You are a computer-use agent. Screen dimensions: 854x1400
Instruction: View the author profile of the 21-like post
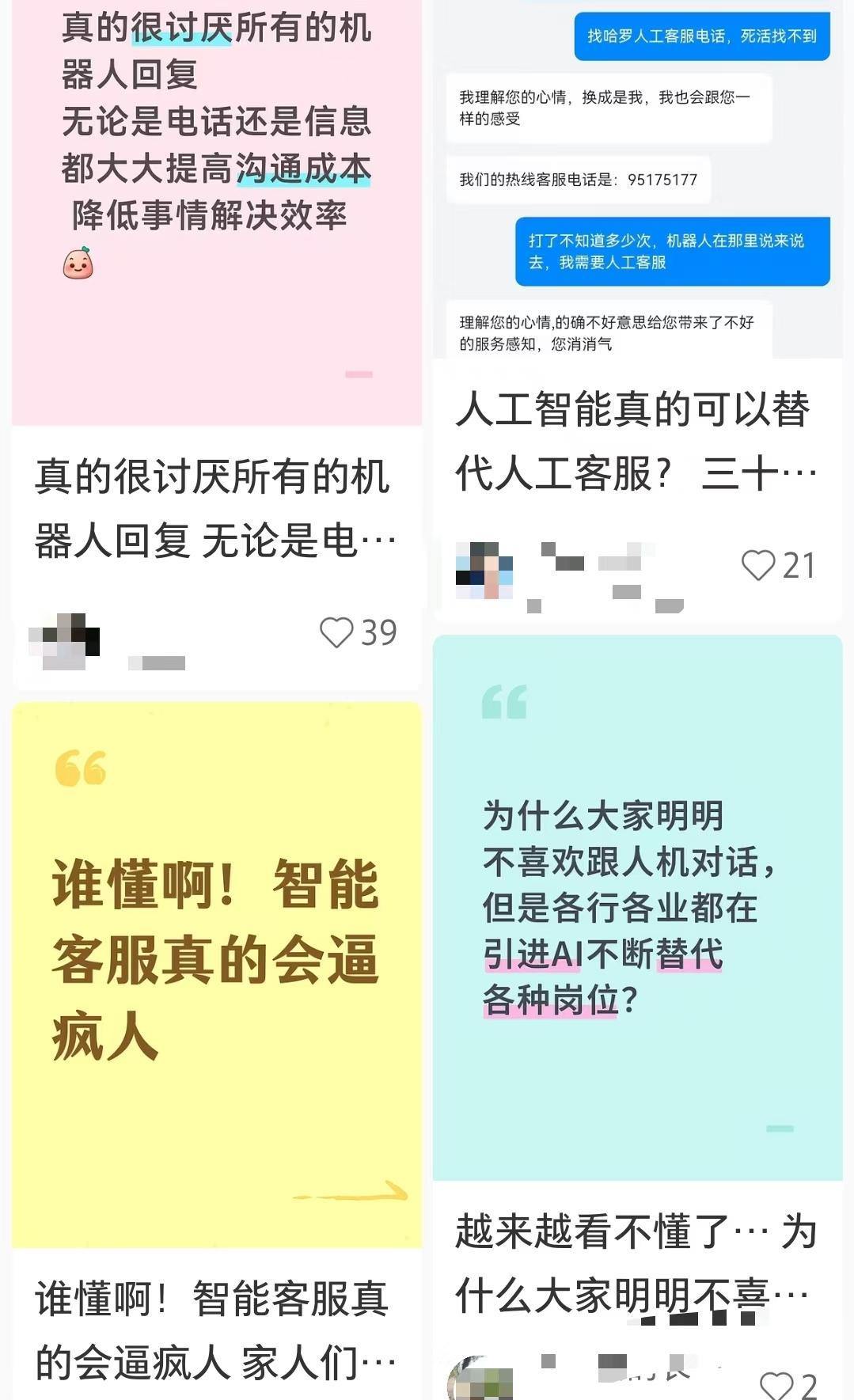click(x=484, y=571)
